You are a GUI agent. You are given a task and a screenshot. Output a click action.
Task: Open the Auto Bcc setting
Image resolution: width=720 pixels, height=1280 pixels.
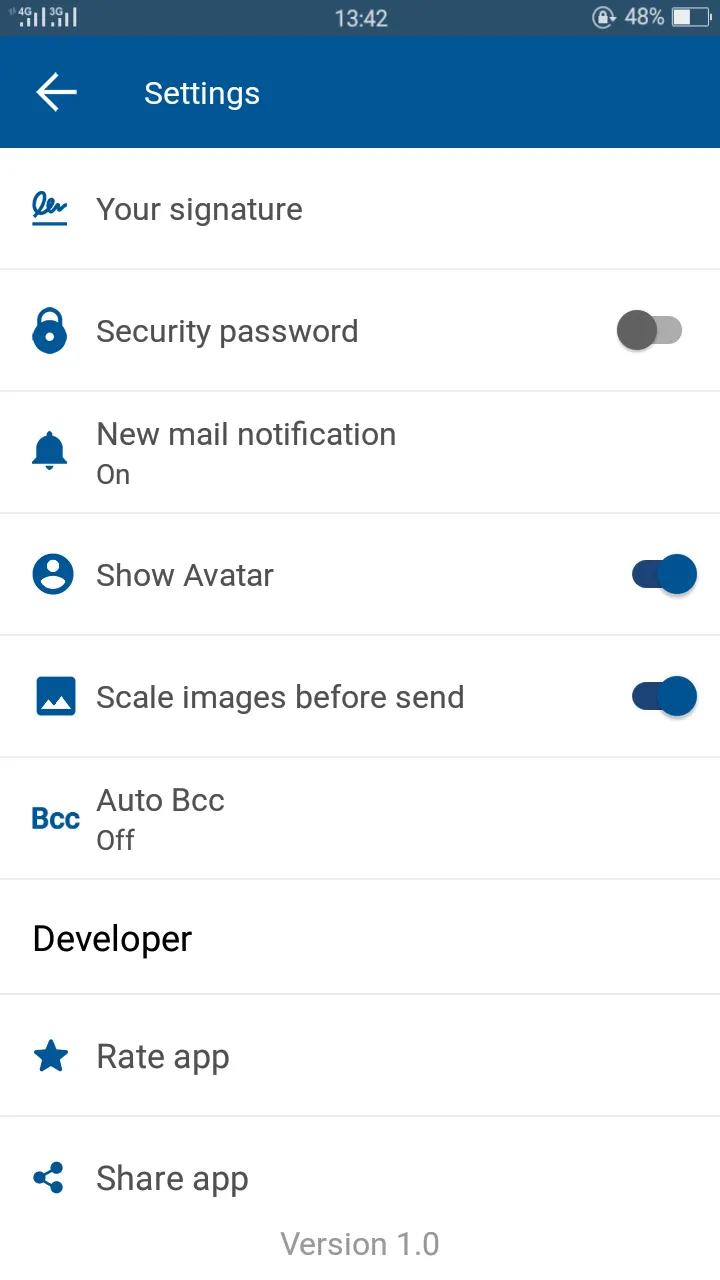tap(360, 819)
